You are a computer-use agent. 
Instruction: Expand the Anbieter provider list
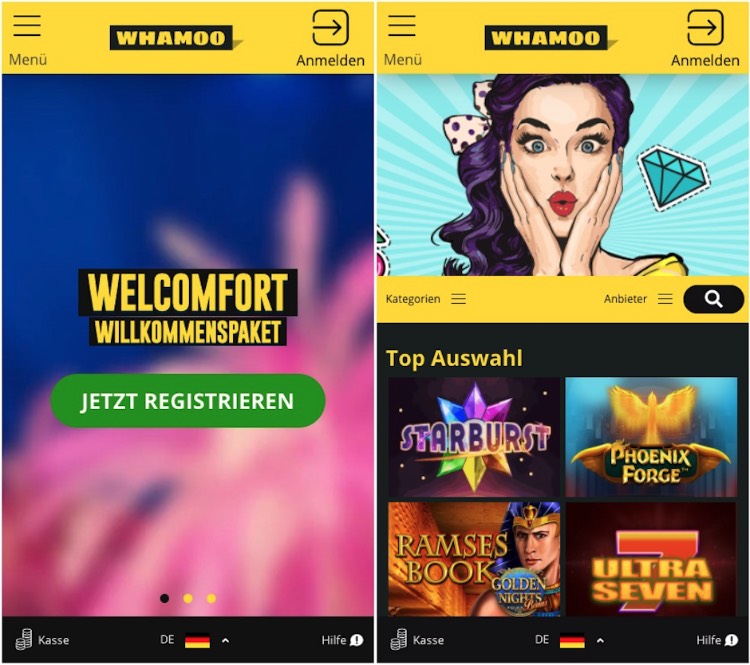tap(638, 299)
